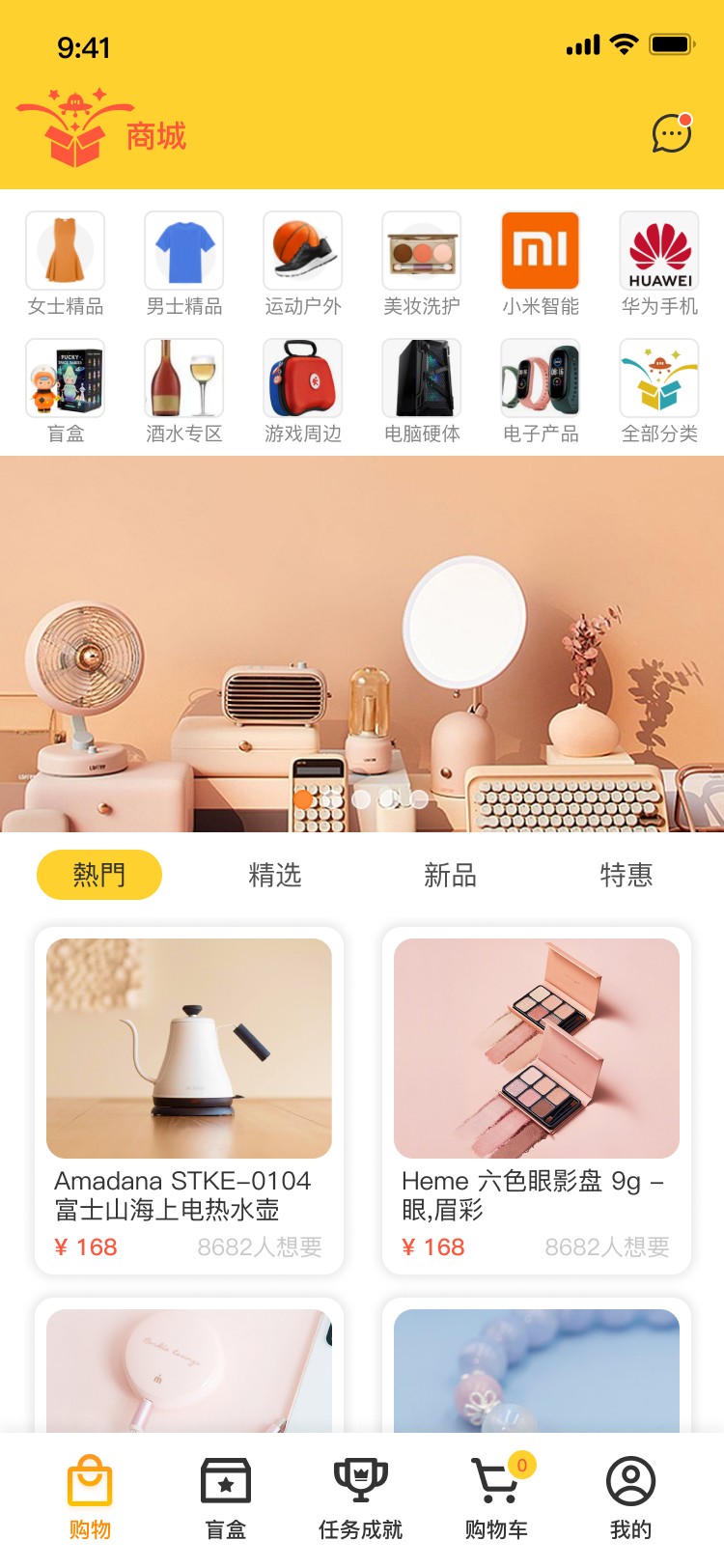
Task: Switch to the 新品 tab
Action: [x=451, y=875]
